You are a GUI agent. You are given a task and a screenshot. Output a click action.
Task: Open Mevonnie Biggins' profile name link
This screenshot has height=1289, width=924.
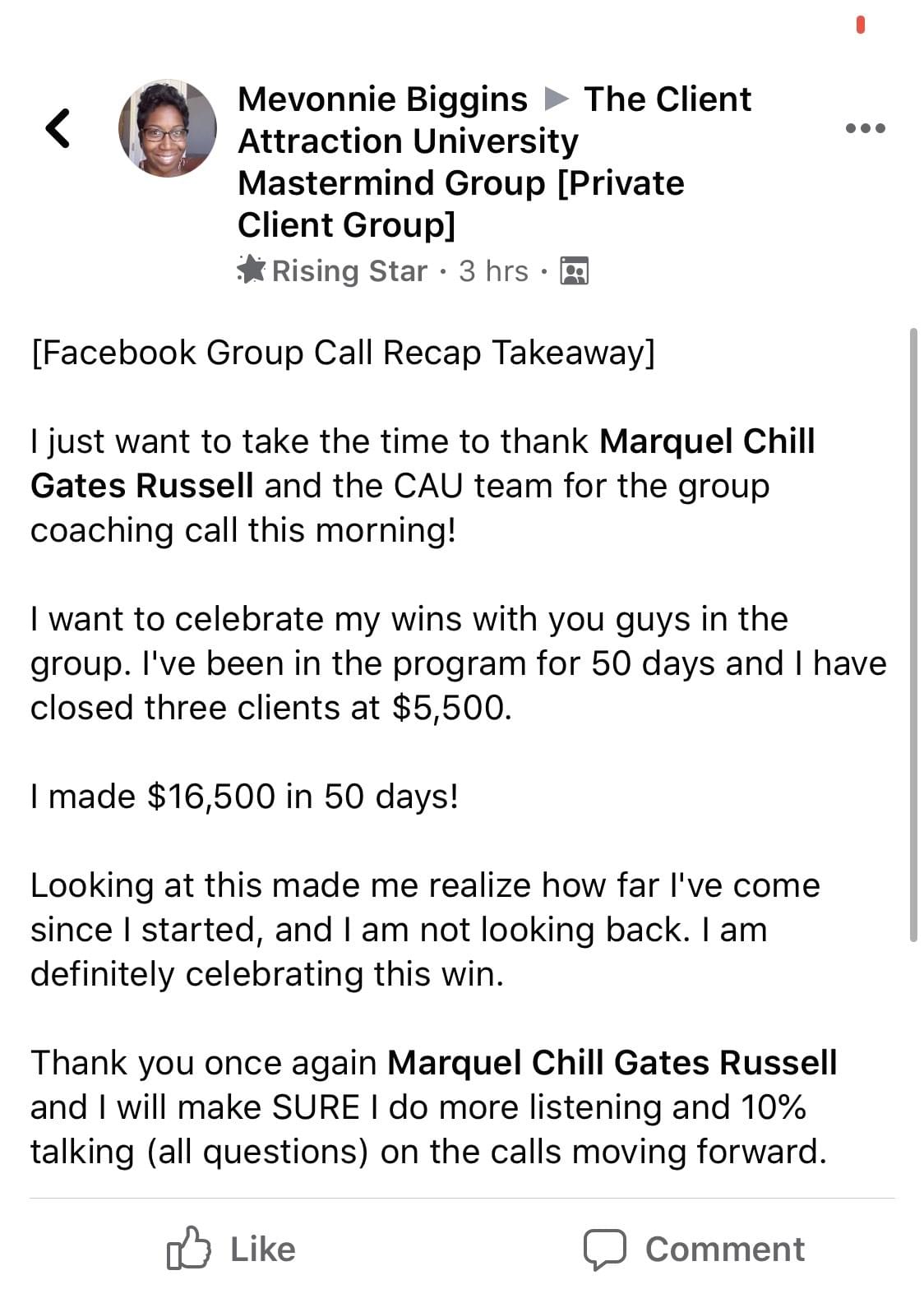click(382, 99)
